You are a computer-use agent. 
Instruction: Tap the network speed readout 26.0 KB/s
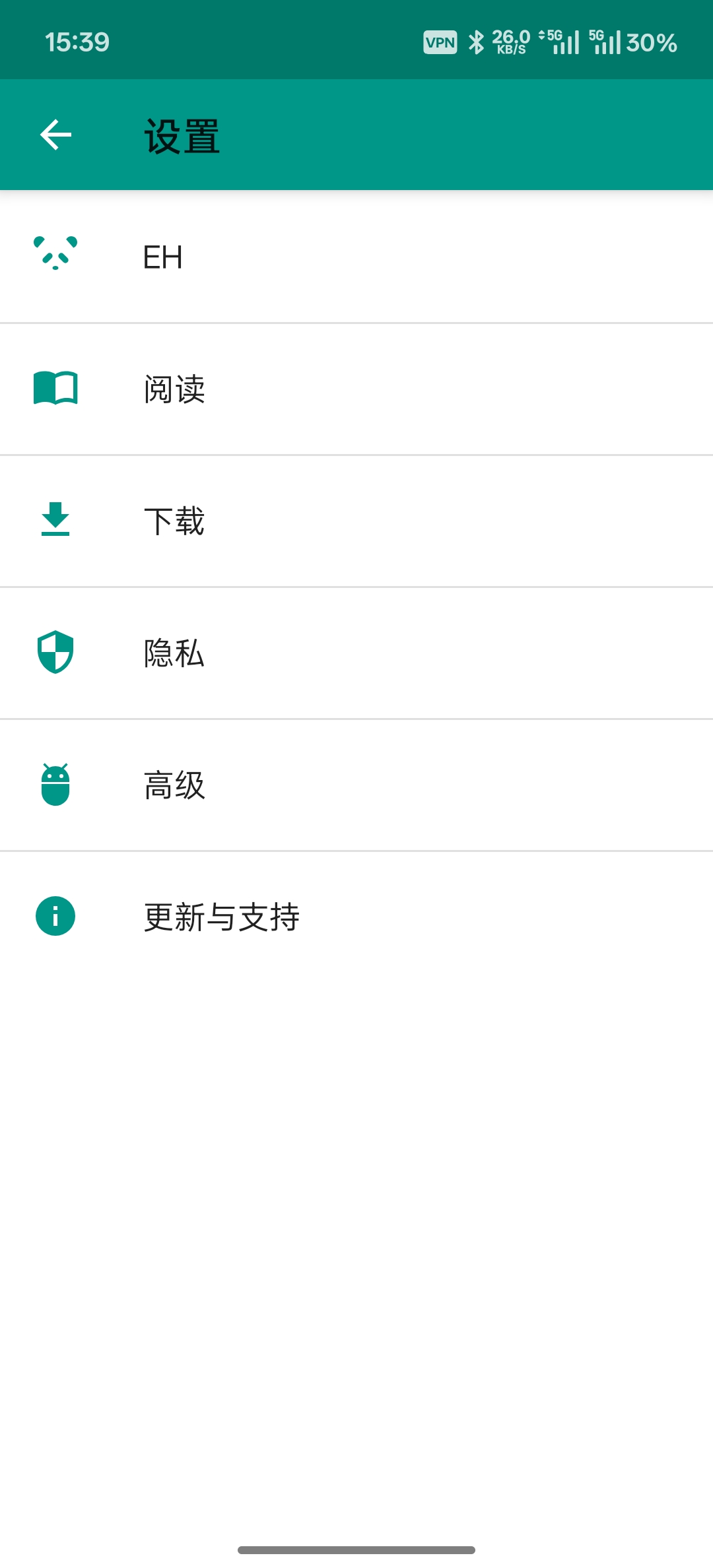[x=510, y=42]
